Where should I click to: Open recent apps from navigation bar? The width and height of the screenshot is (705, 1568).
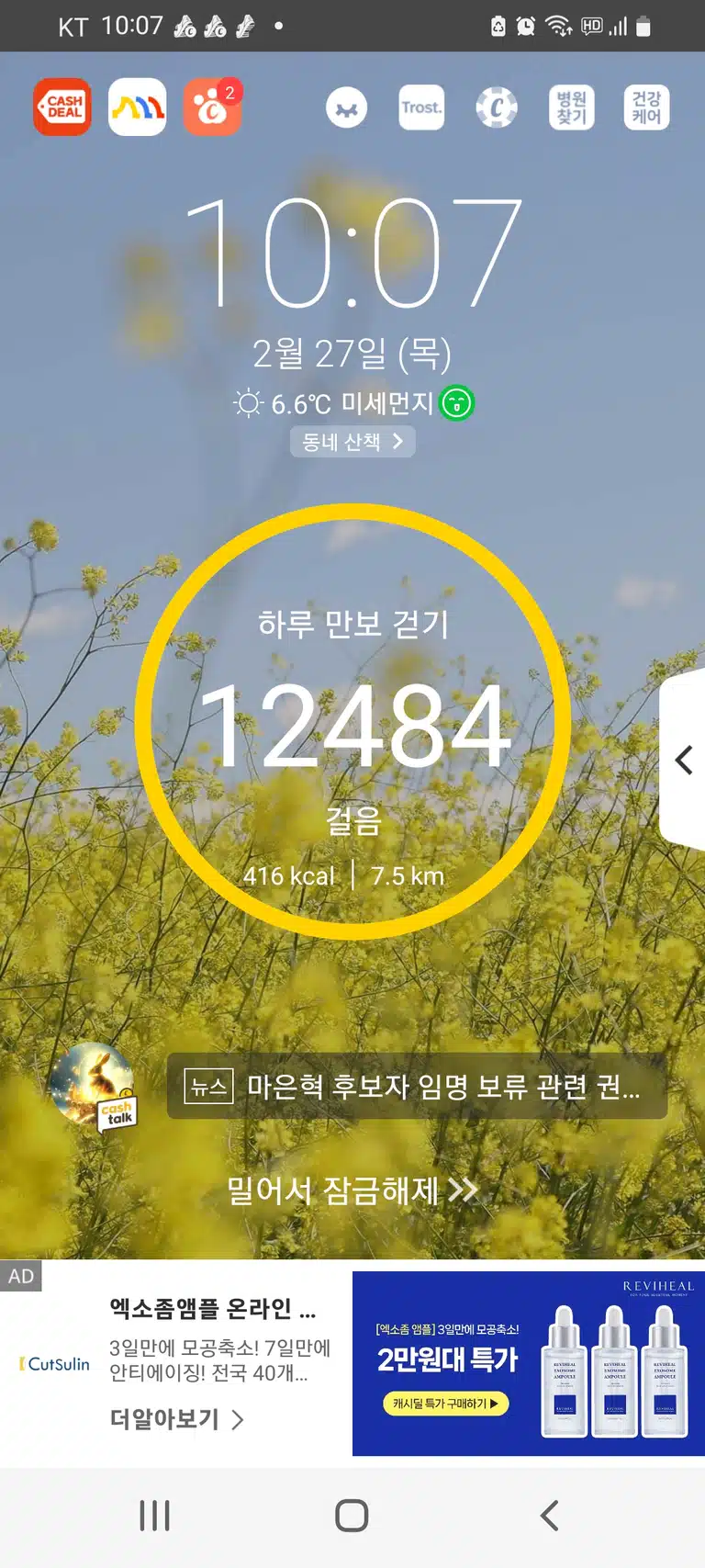coord(154,1516)
